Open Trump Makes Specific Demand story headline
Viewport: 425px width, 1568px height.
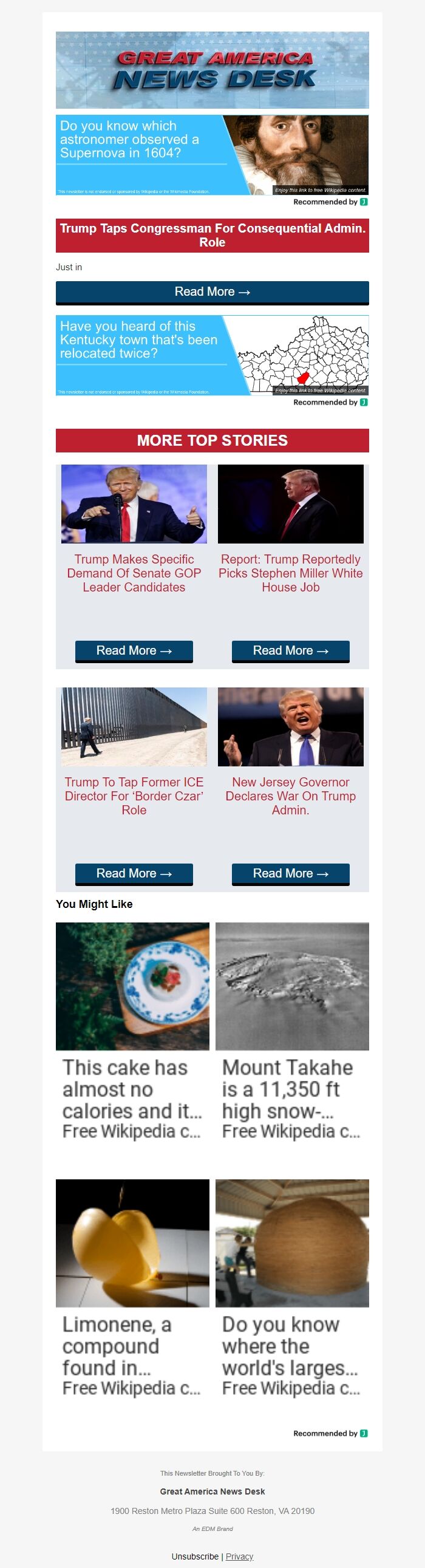click(134, 573)
